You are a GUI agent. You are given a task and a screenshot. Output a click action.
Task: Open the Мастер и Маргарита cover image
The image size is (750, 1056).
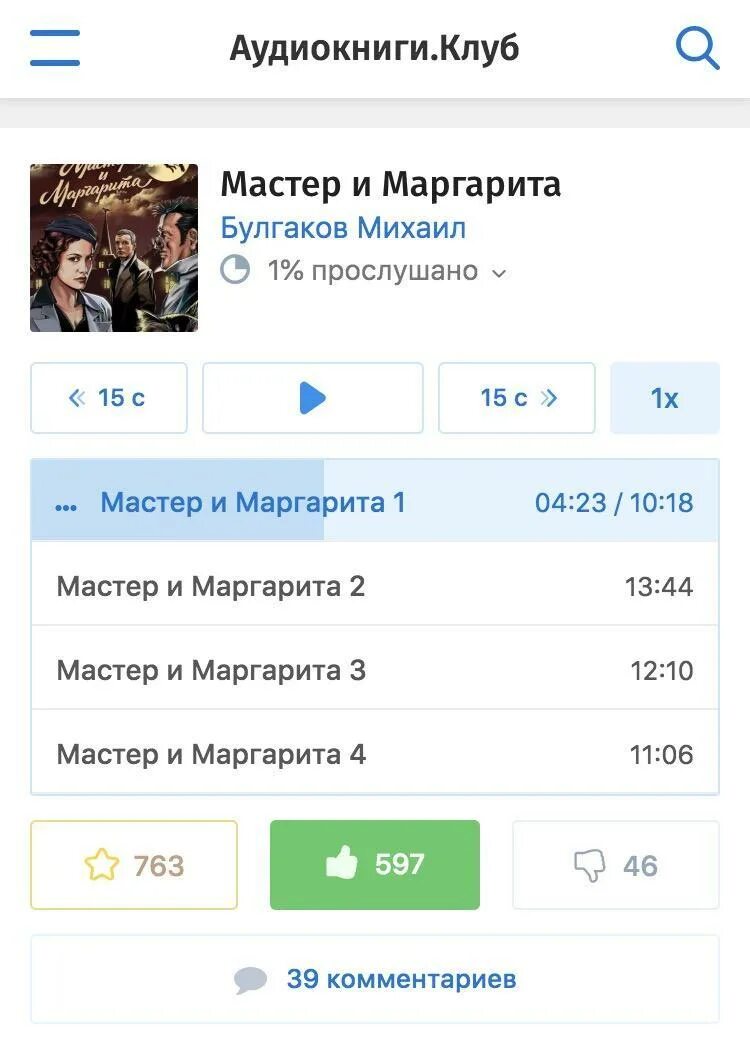click(114, 248)
